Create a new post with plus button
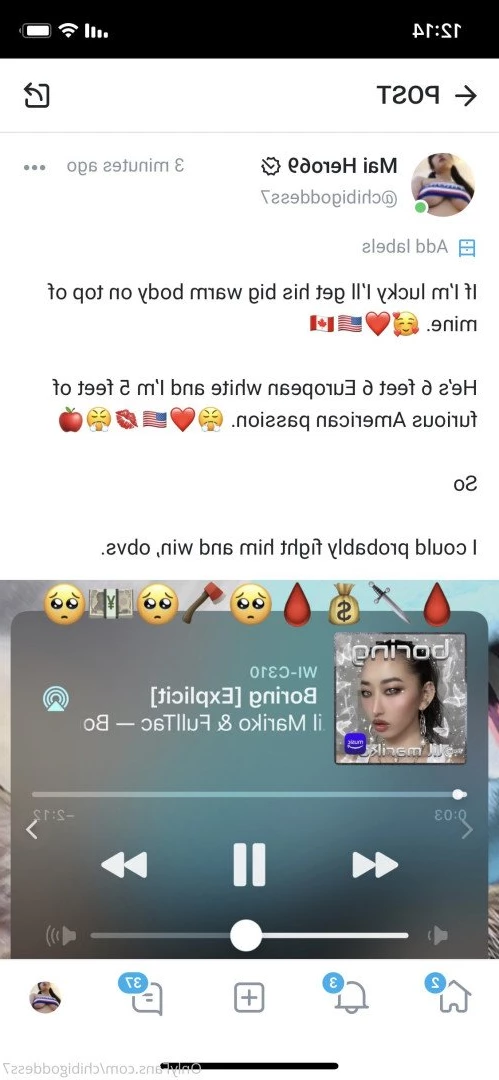 (x=249, y=997)
